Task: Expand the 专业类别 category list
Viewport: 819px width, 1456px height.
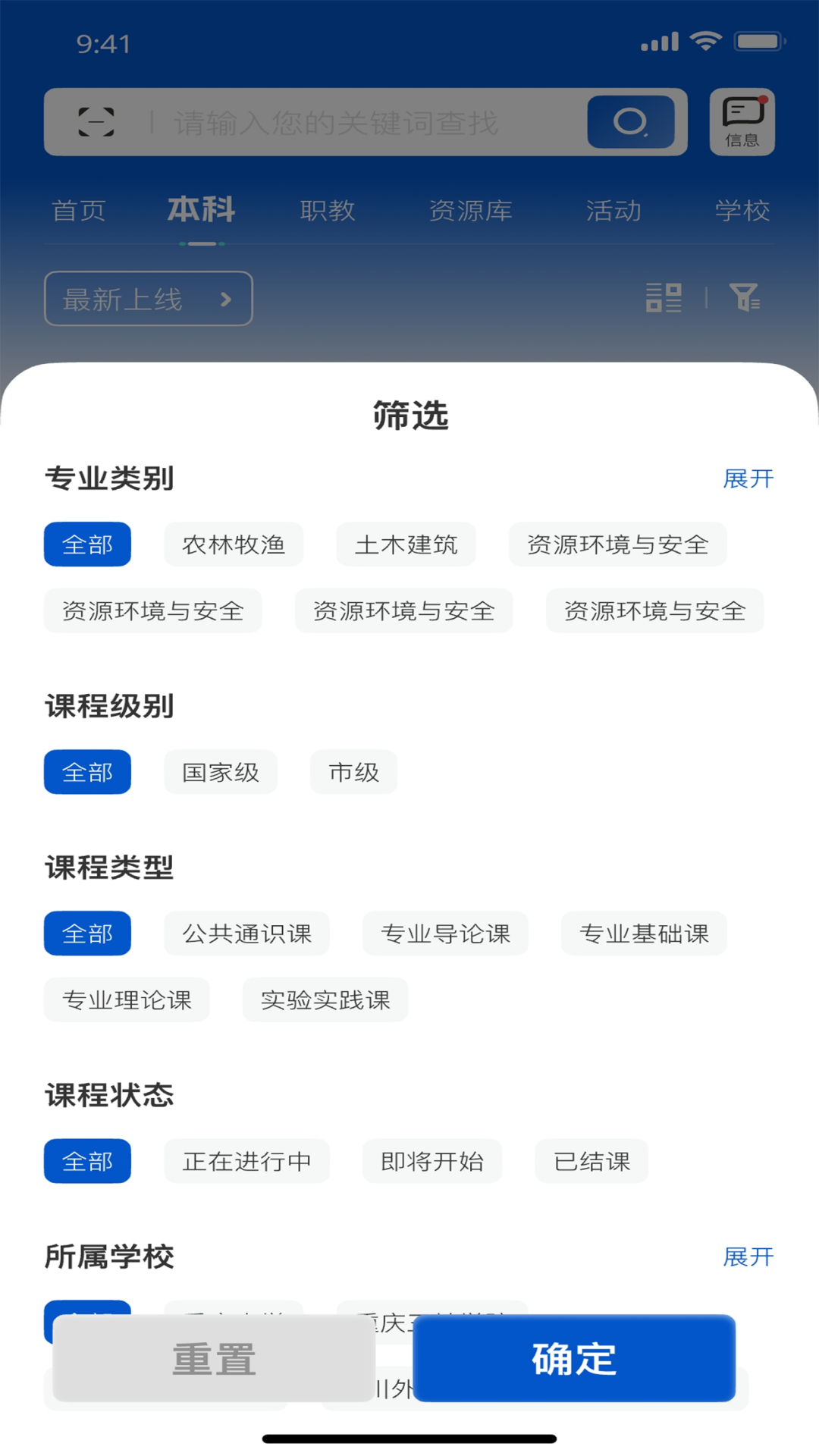Action: click(x=748, y=479)
